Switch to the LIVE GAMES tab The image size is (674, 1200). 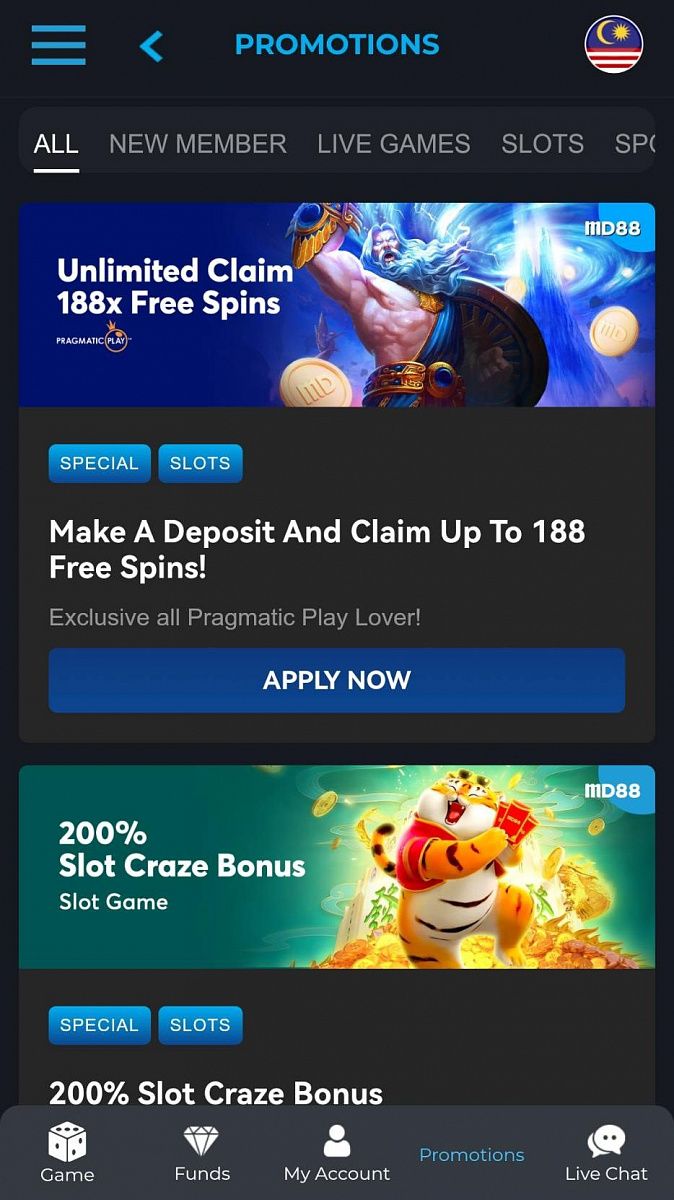coord(393,144)
